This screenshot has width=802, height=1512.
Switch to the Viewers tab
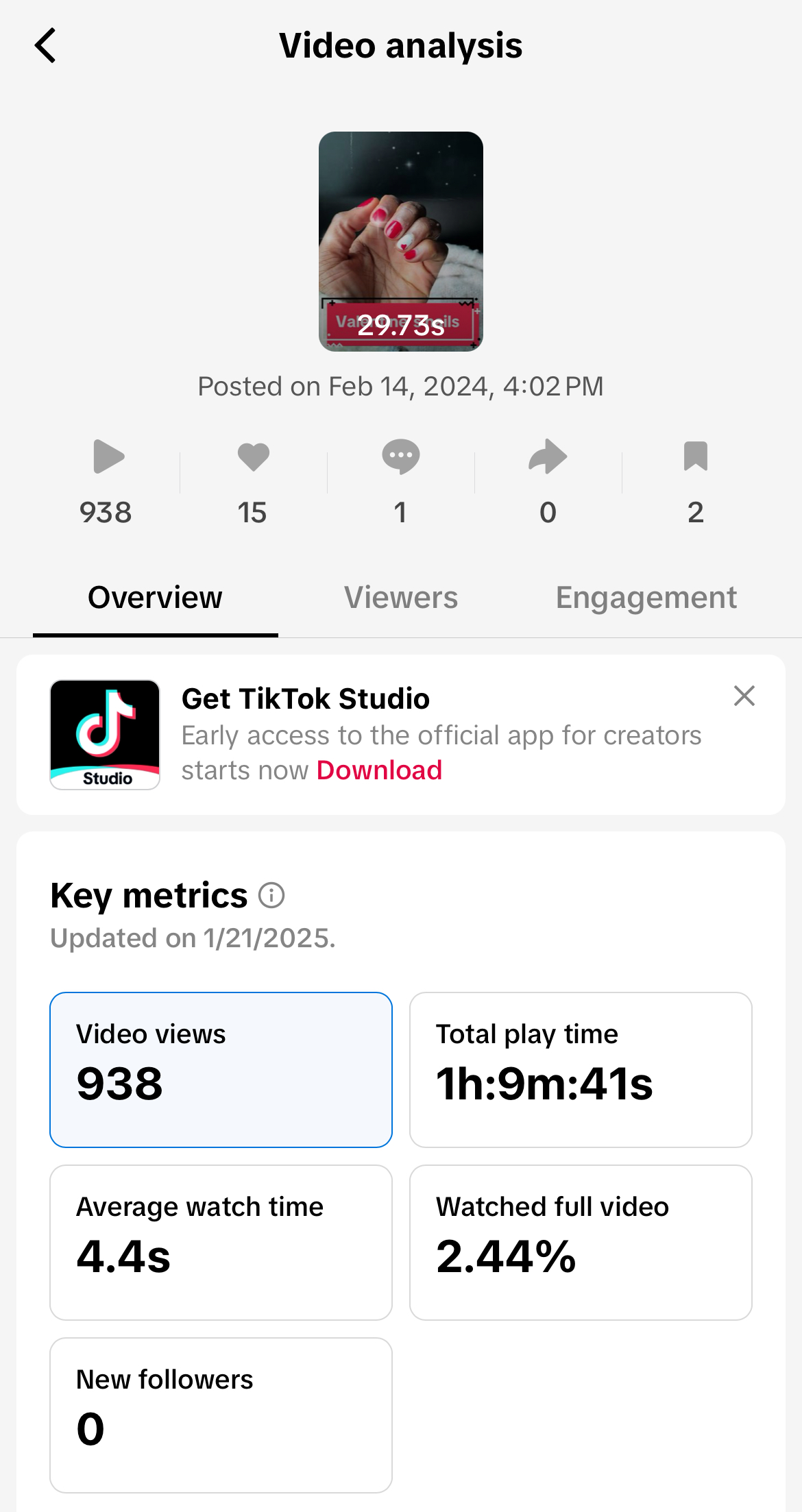pos(401,598)
